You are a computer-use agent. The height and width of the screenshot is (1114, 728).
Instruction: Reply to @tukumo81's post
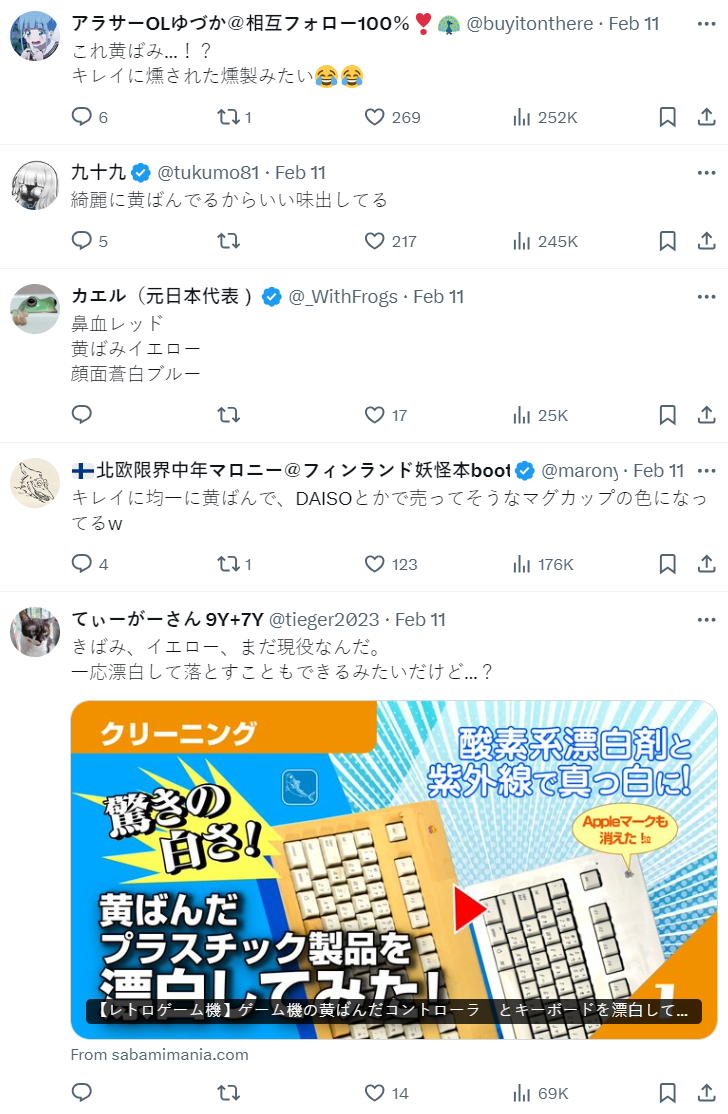(82, 241)
